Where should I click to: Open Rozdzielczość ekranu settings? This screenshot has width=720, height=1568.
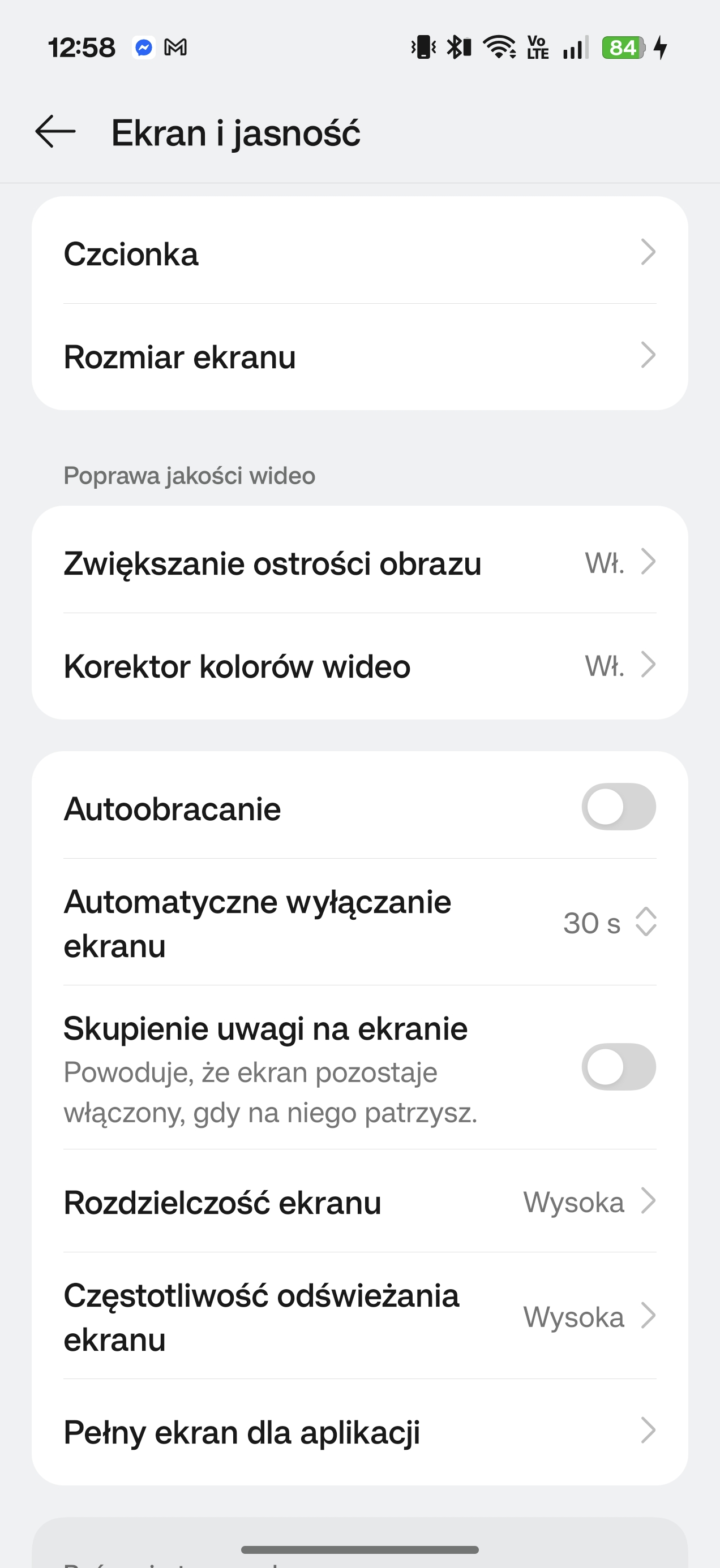click(359, 1202)
